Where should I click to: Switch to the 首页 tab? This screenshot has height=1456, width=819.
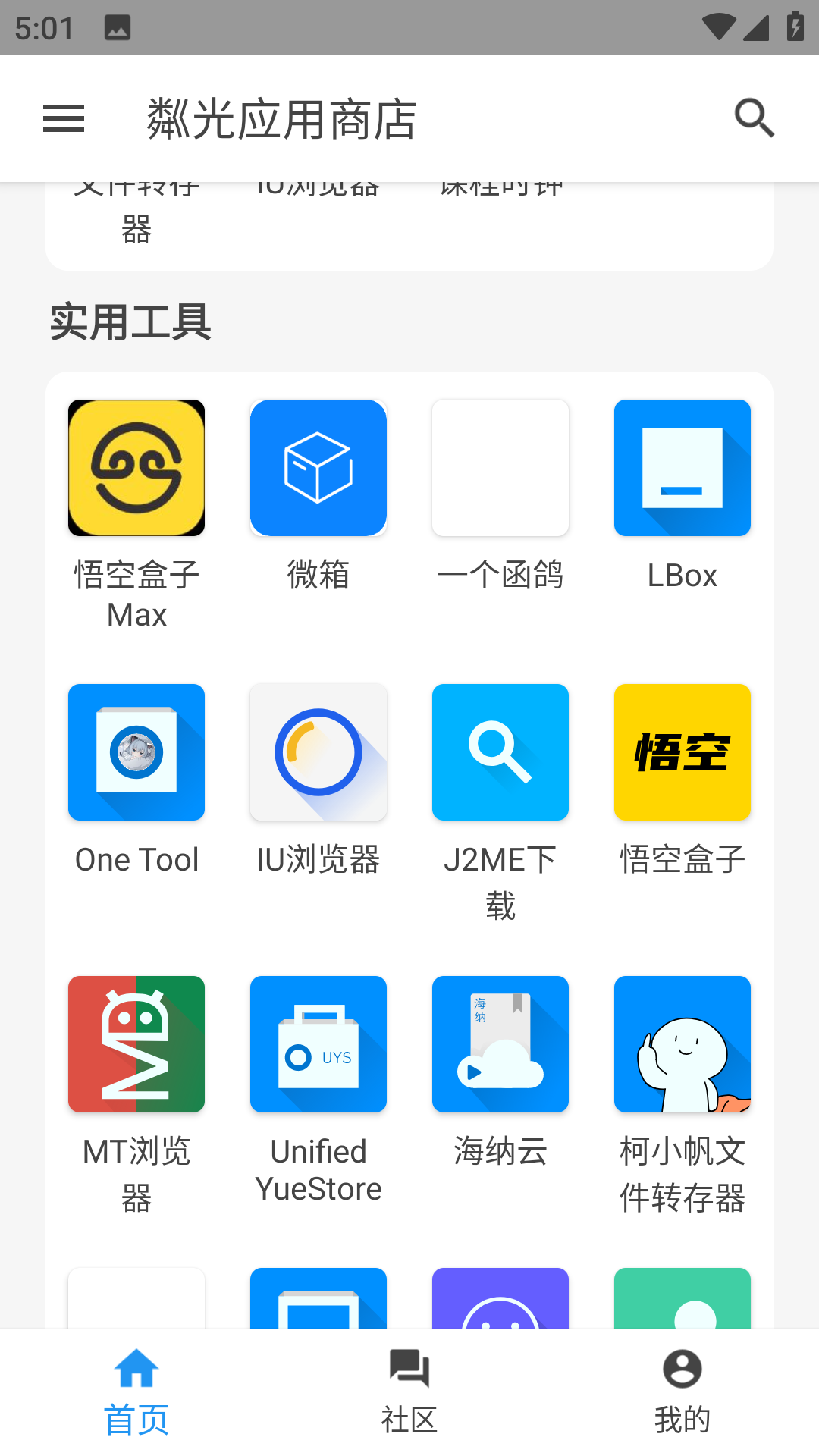[136, 1392]
